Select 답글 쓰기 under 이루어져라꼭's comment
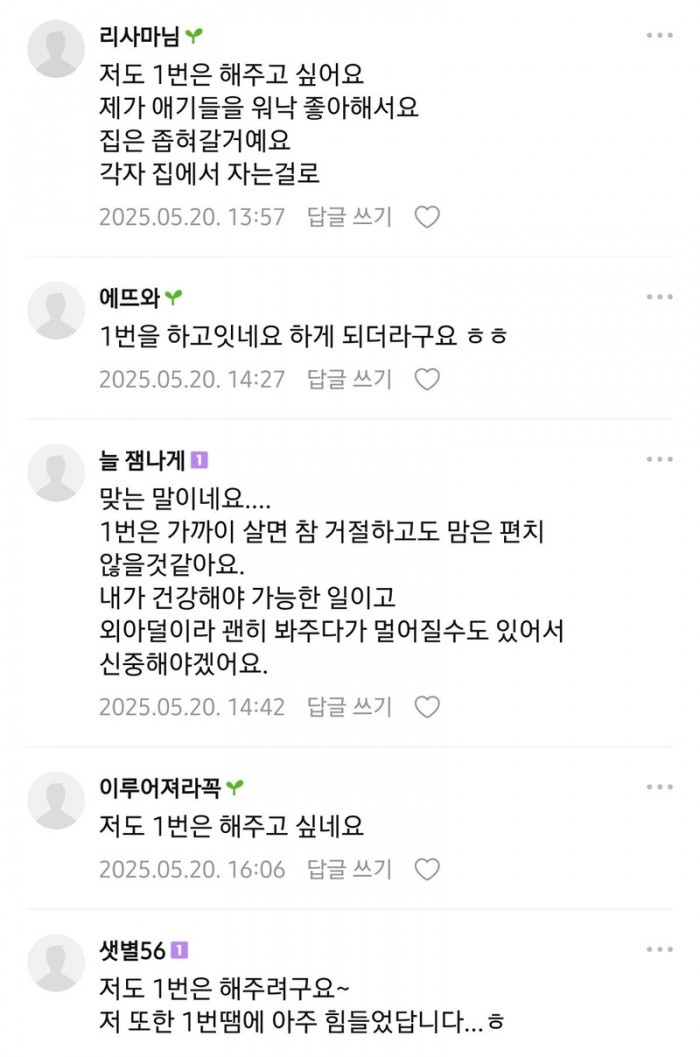The width and height of the screenshot is (700, 1057). click(349, 869)
